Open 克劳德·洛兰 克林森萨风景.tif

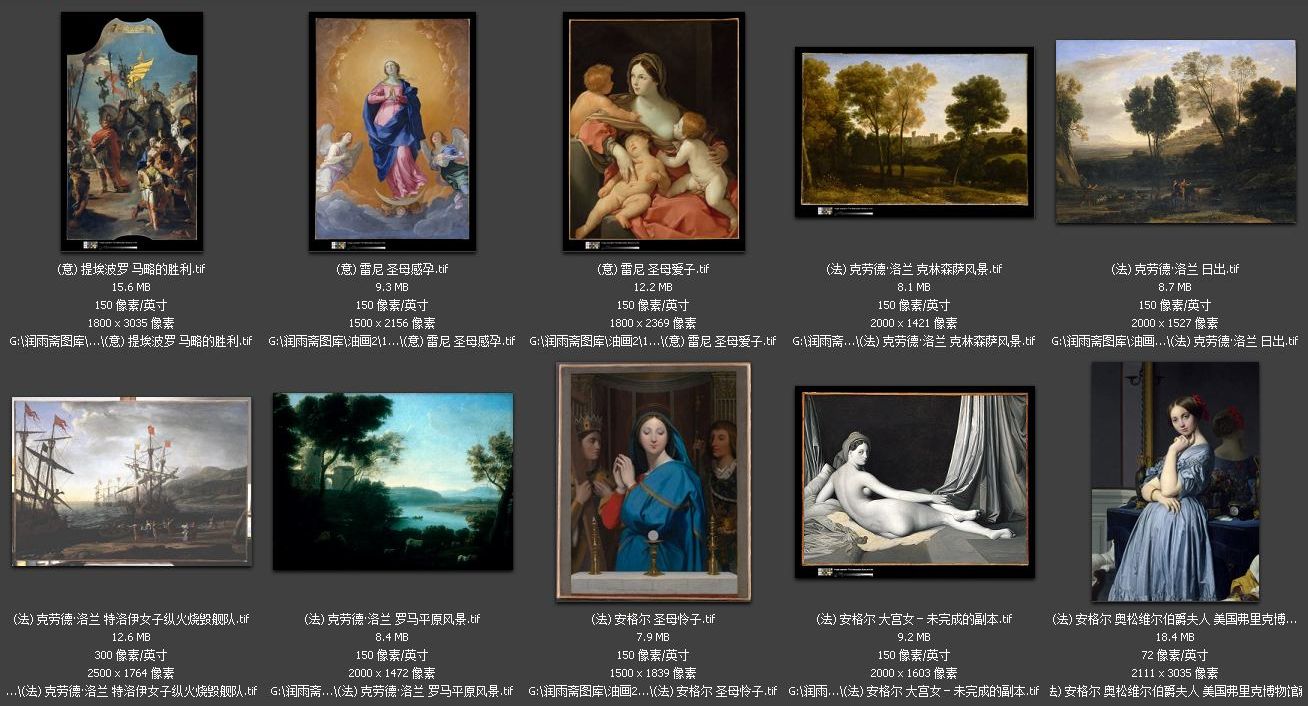coord(914,131)
